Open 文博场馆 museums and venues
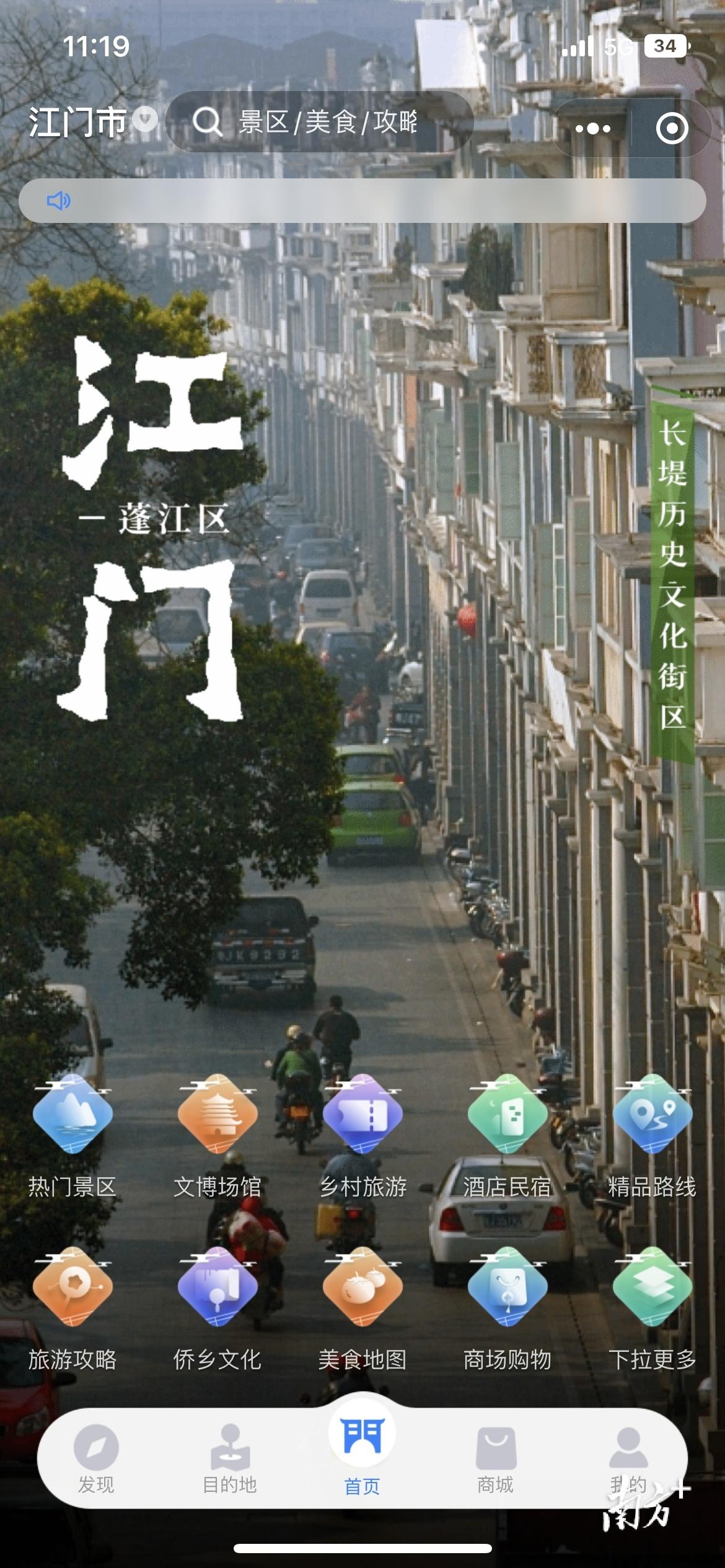This screenshot has width=725, height=1568. [217, 1135]
